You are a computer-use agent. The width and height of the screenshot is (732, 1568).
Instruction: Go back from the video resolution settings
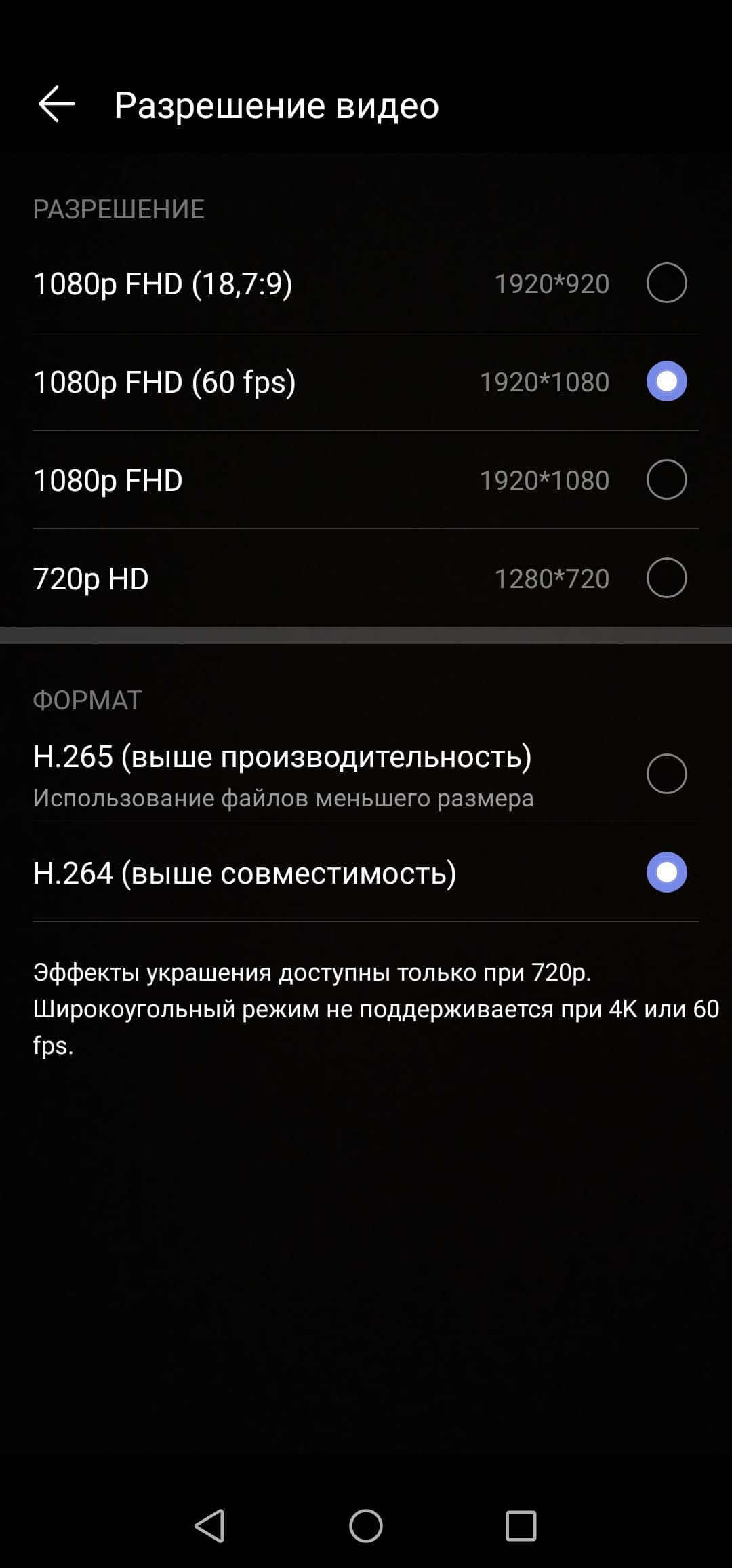point(56,105)
